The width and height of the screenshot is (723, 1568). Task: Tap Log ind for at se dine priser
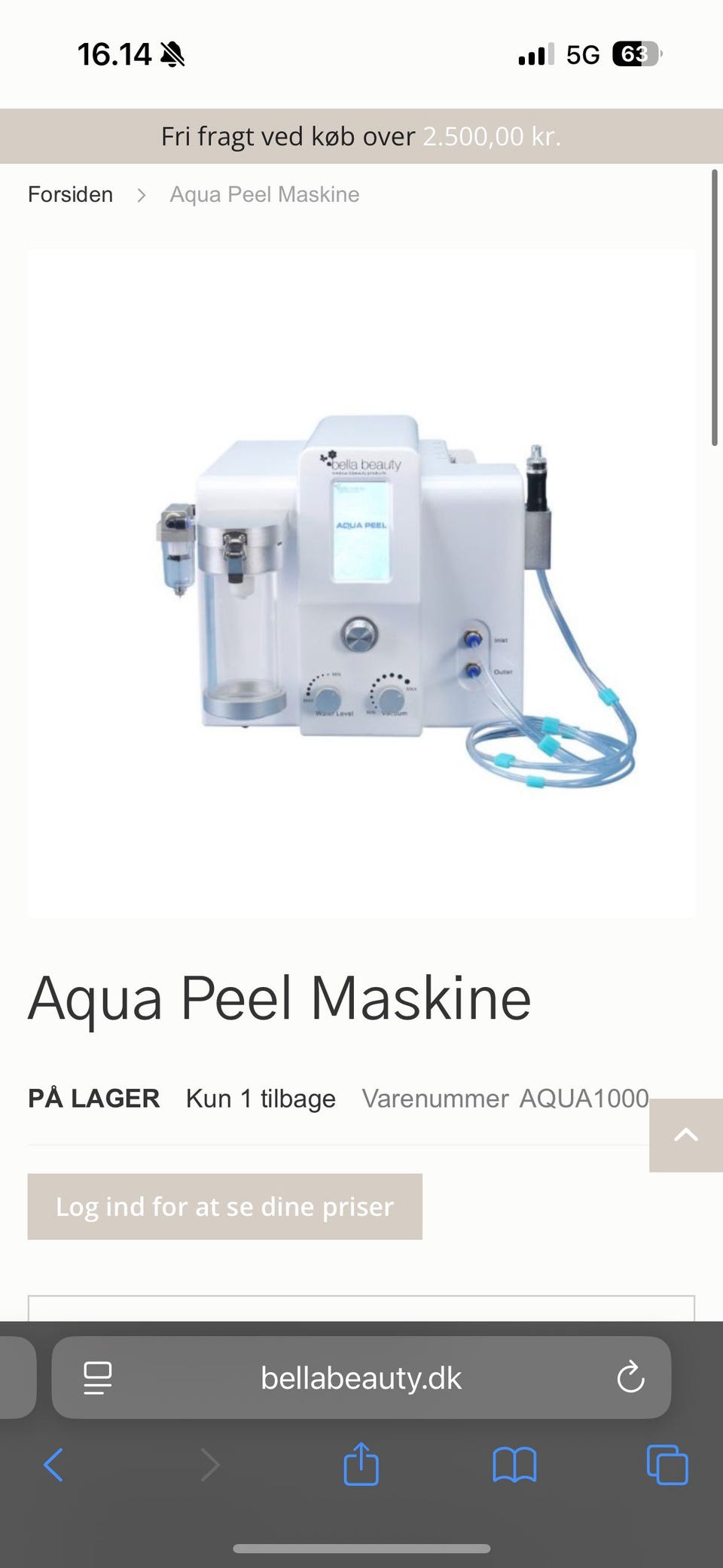click(224, 1206)
